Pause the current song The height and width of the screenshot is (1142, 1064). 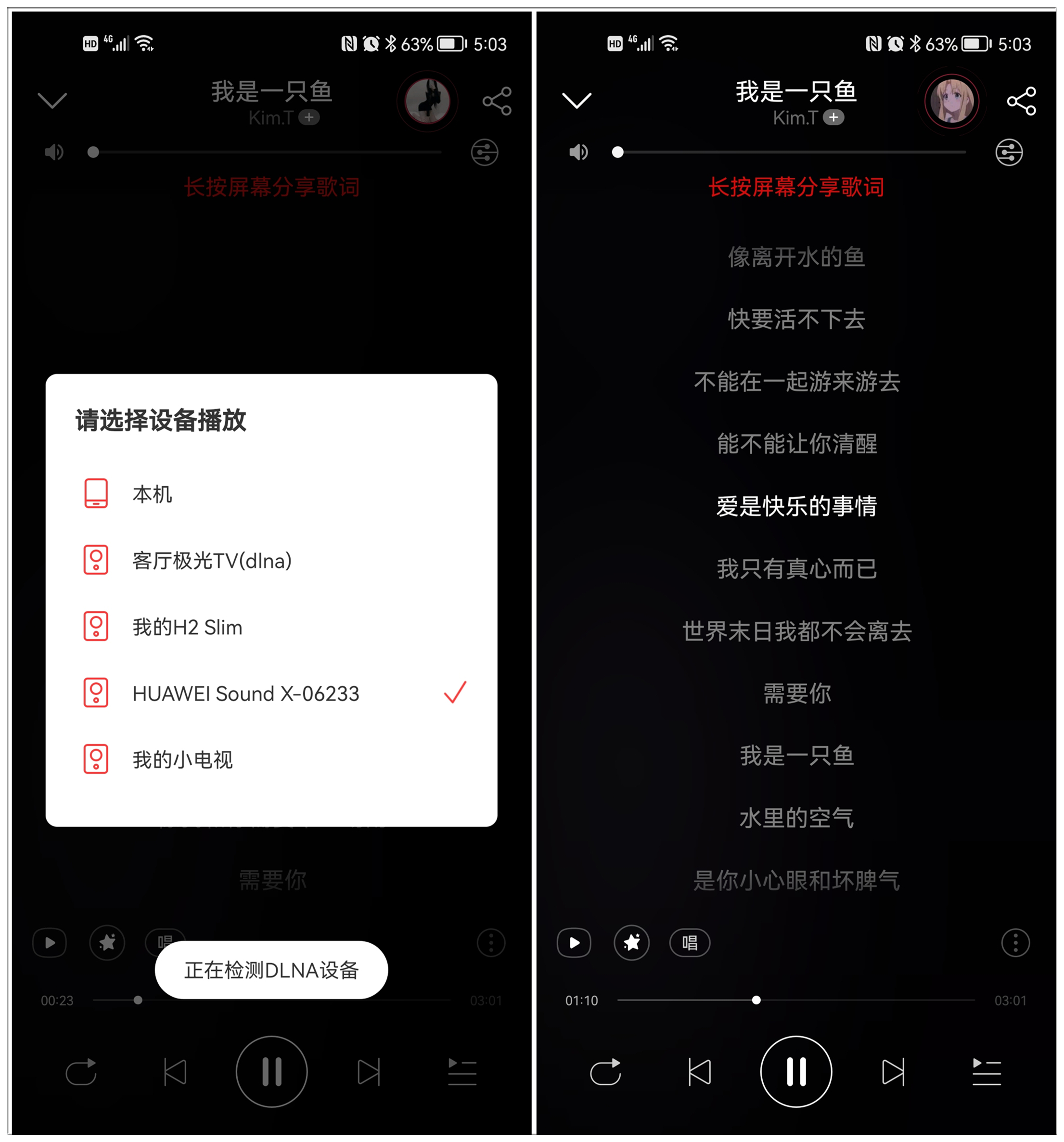[795, 1071]
